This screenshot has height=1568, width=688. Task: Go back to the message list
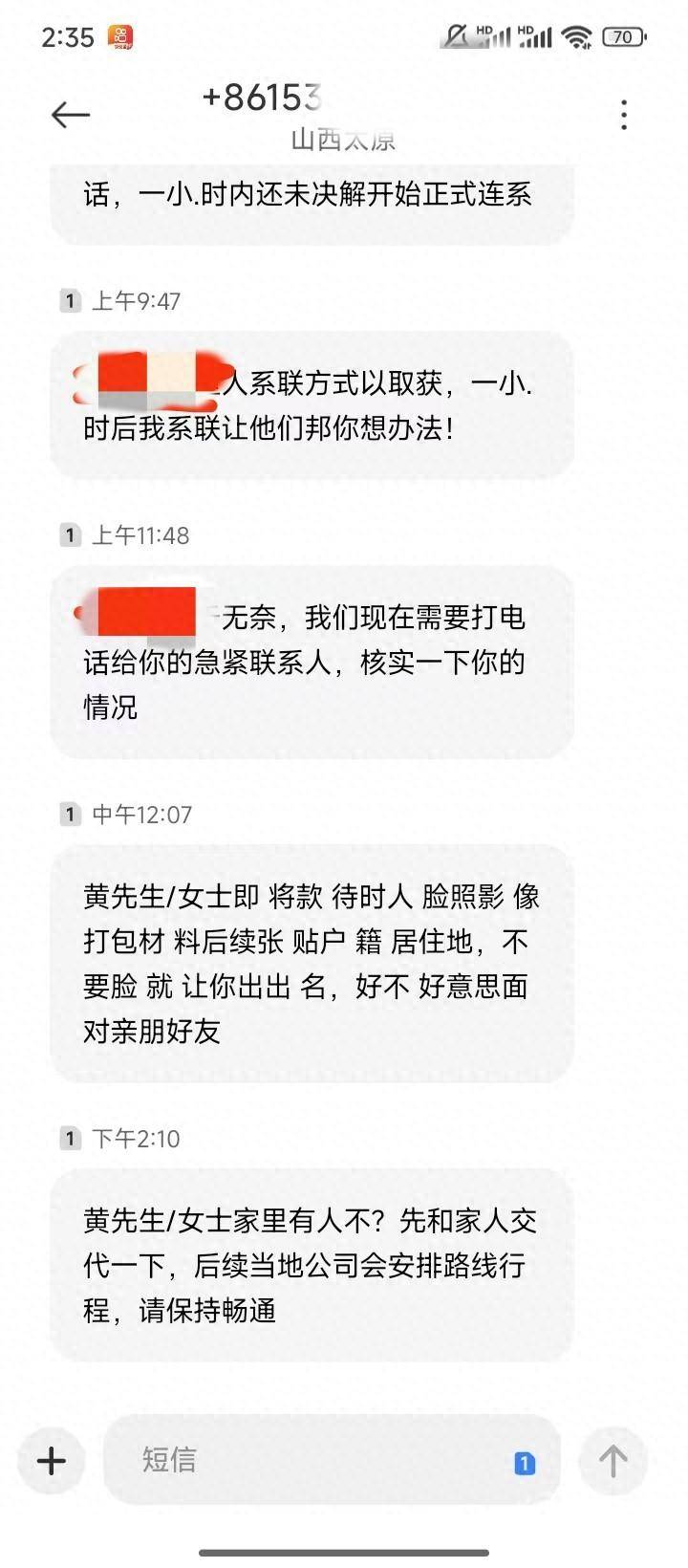point(70,115)
